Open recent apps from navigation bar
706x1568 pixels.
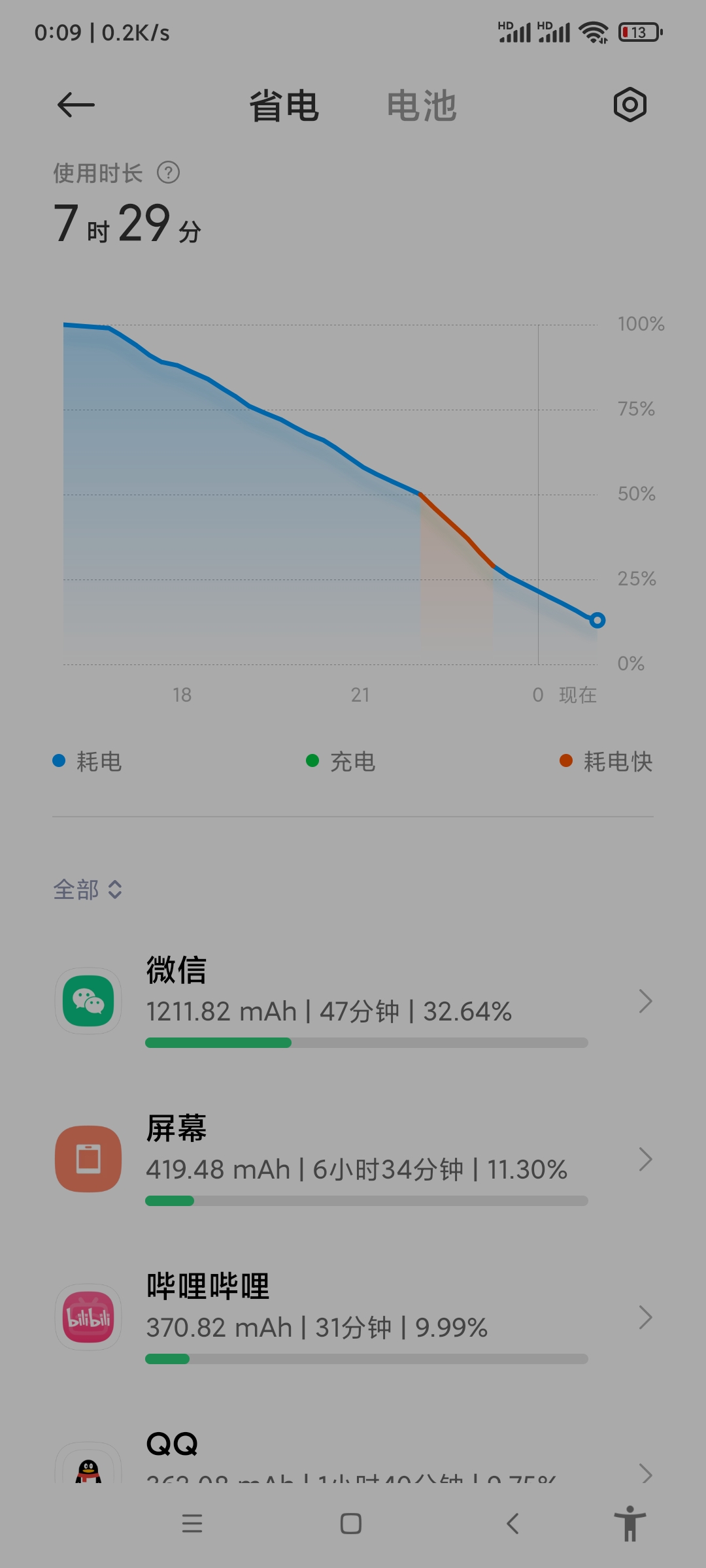click(192, 1524)
